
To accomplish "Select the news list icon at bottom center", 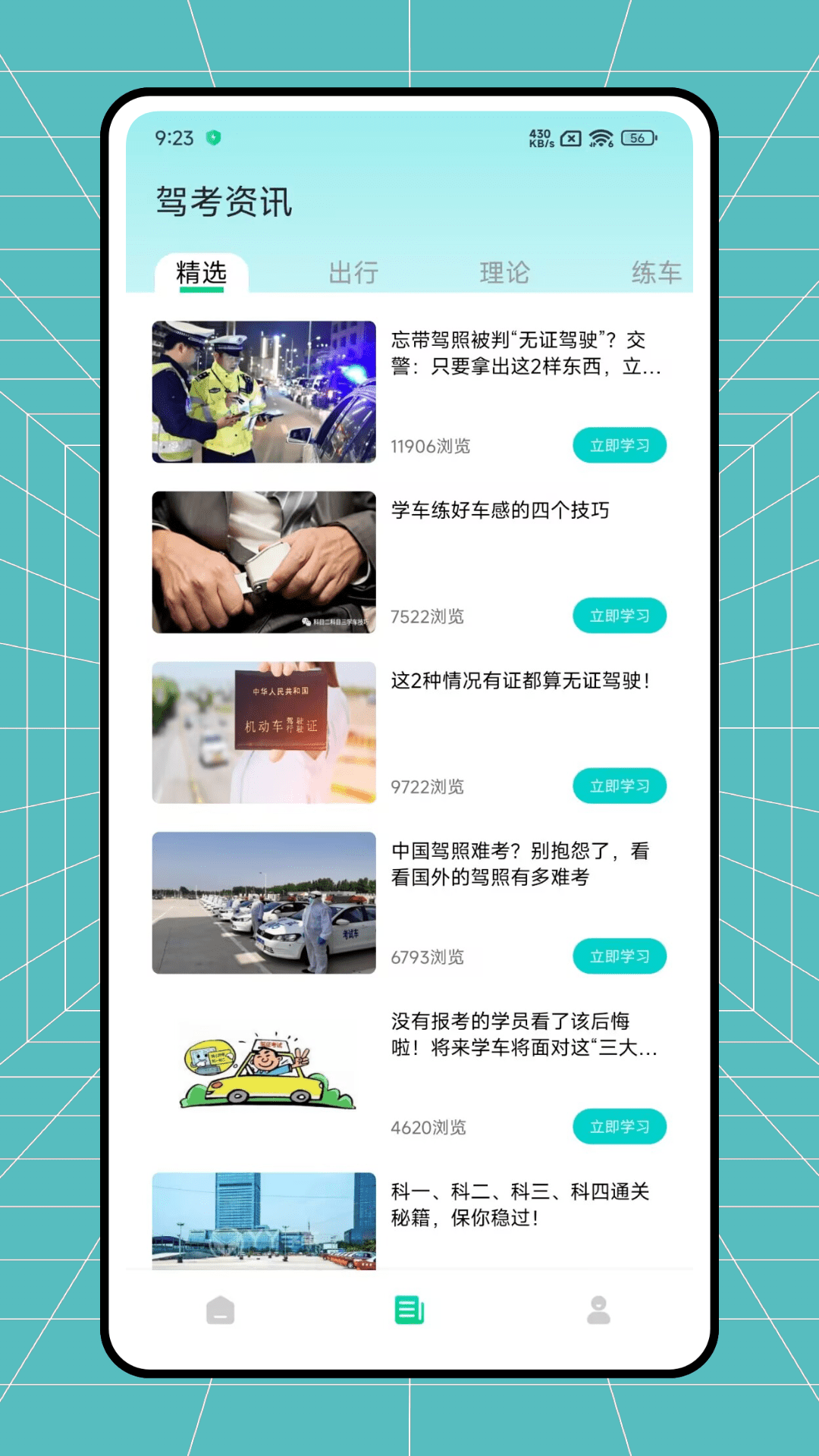I will (409, 1309).
